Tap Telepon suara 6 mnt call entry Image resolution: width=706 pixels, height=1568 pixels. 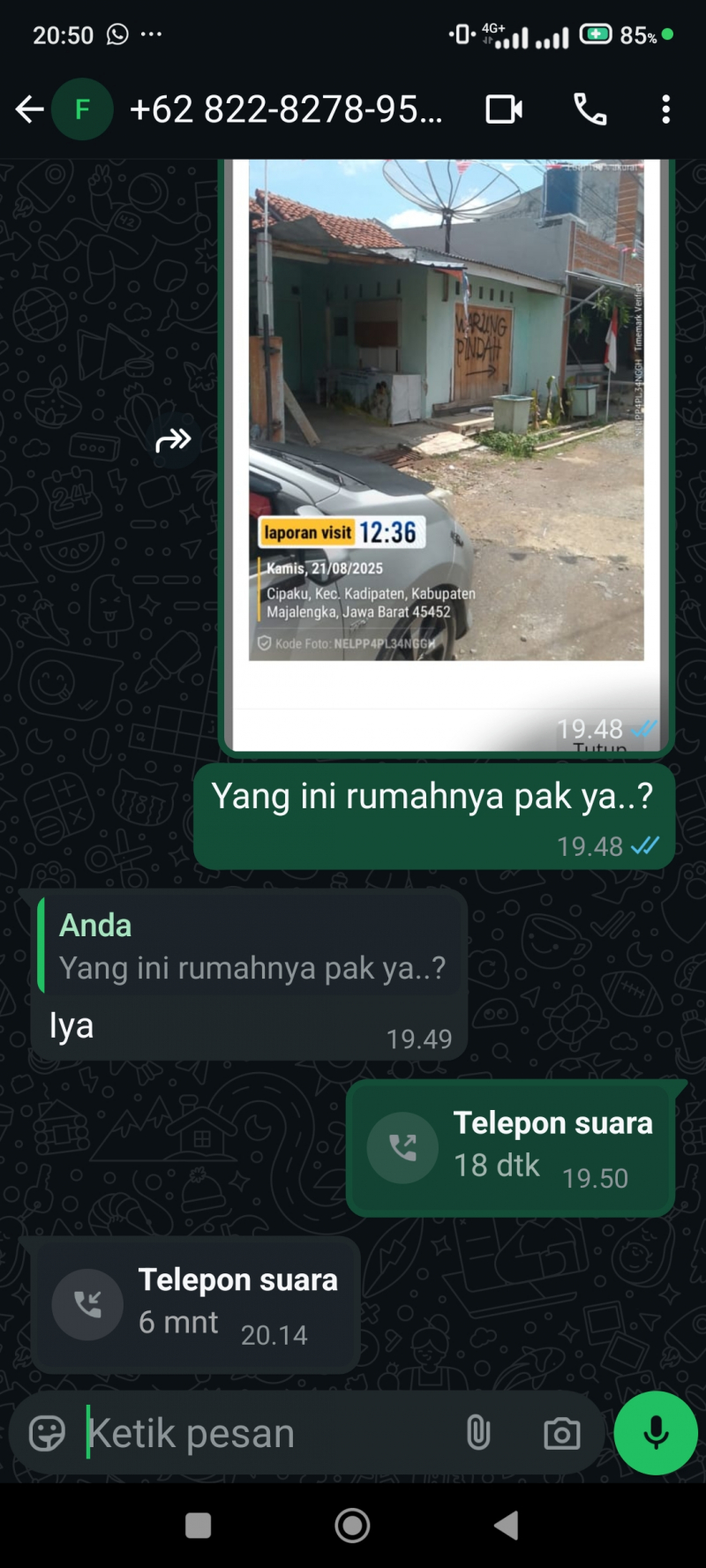click(x=194, y=1302)
